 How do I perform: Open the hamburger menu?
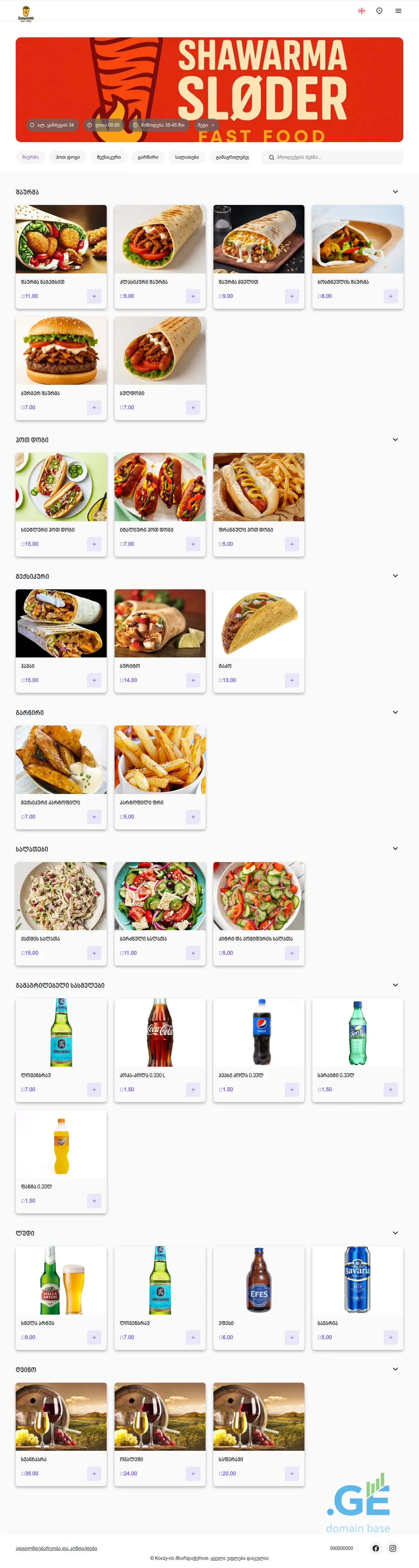pos(398,11)
